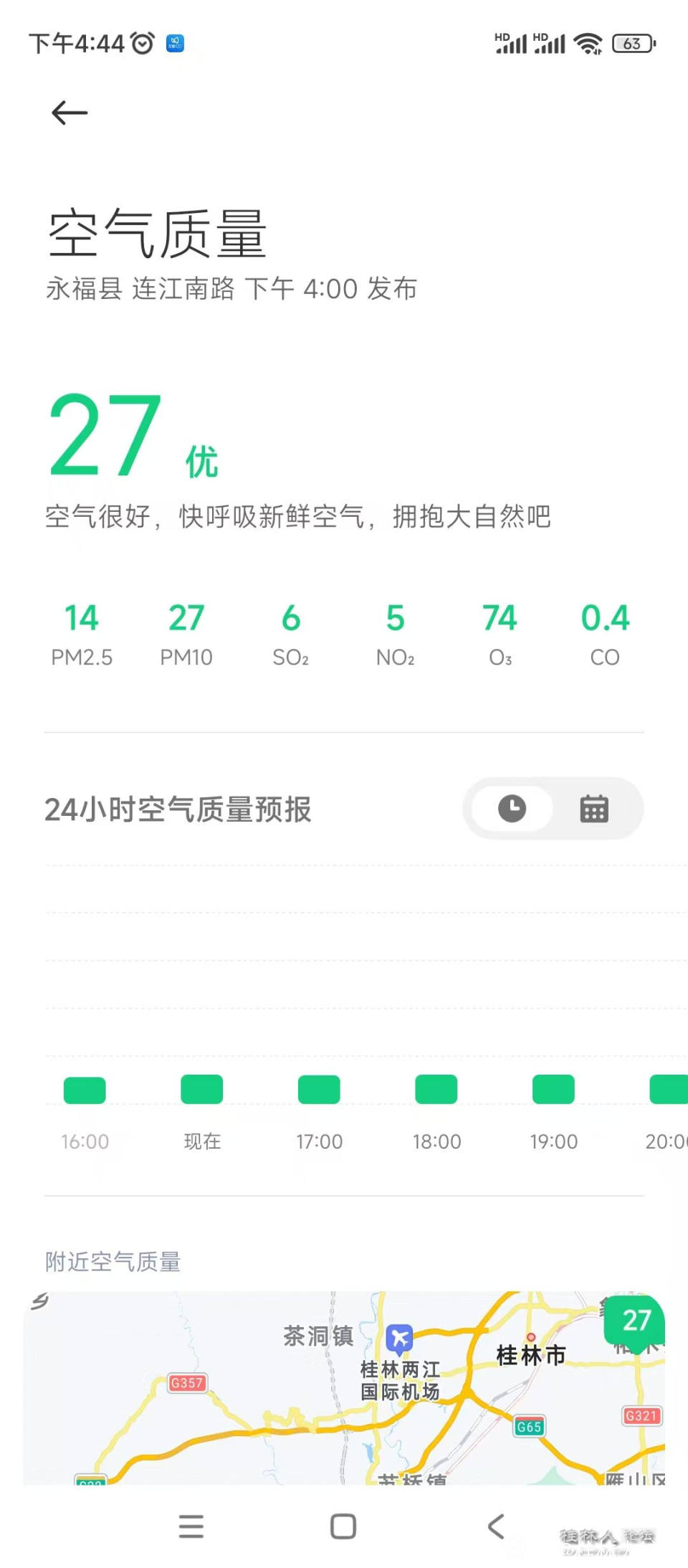The width and height of the screenshot is (688, 1568).
Task: Open the Wi-Fi status icon
Action: click(x=586, y=43)
